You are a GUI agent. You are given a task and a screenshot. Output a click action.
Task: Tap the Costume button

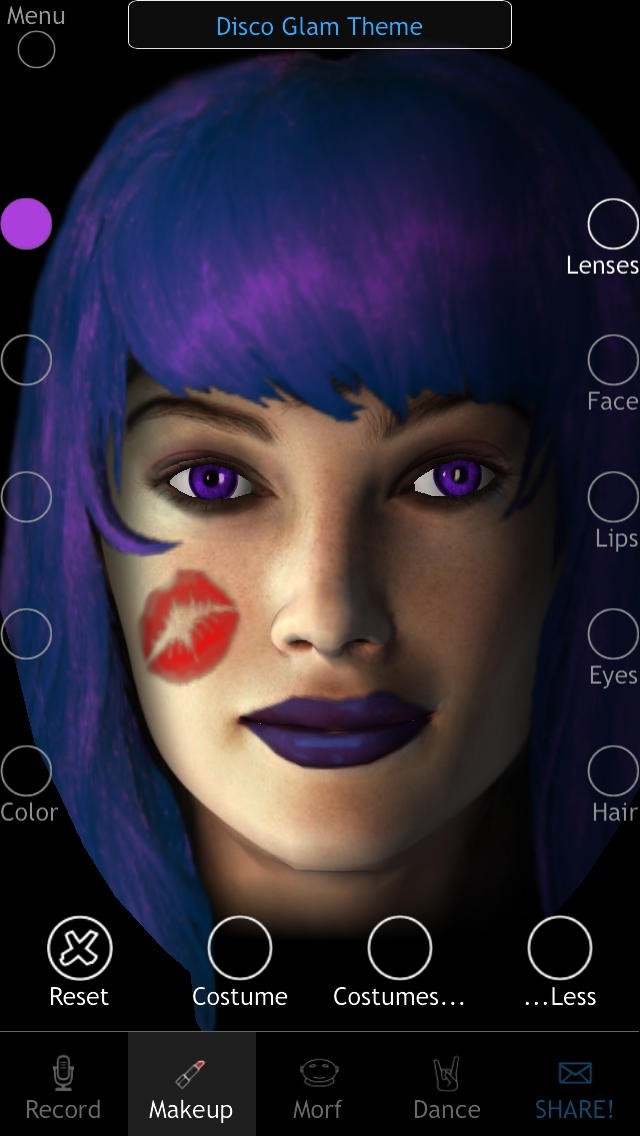point(240,948)
